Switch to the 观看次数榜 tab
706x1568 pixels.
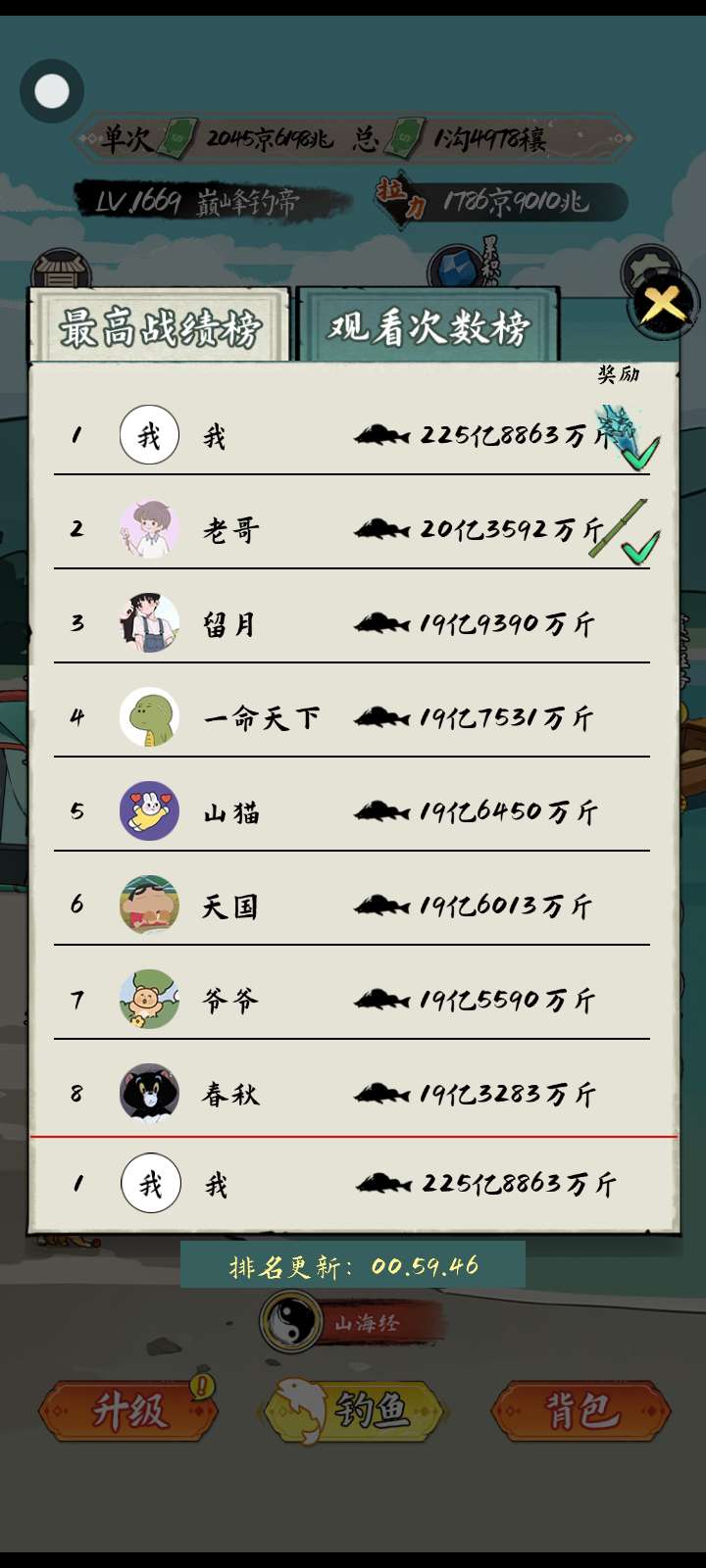coord(429,327)
